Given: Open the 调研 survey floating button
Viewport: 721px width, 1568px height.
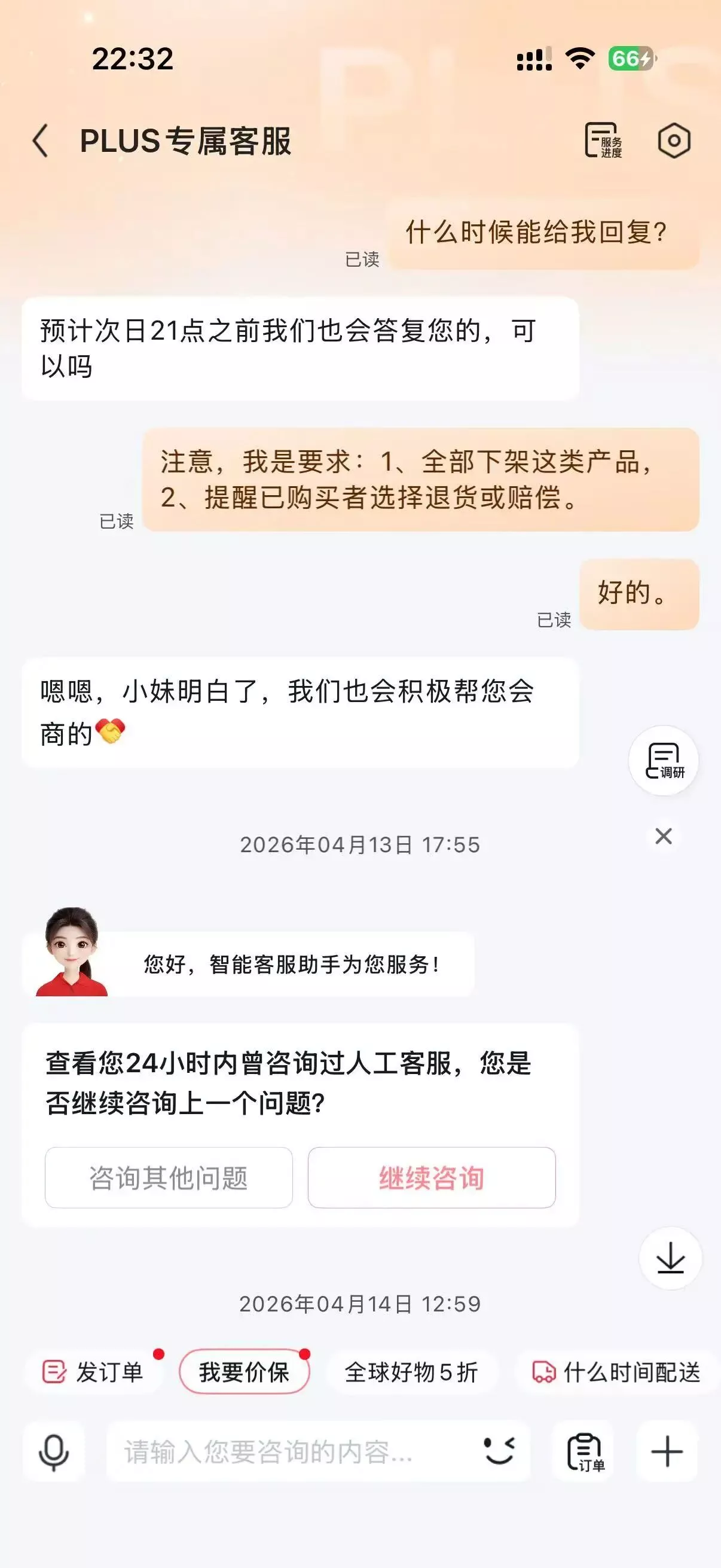Looking at the screenshot, I should 663,760.
